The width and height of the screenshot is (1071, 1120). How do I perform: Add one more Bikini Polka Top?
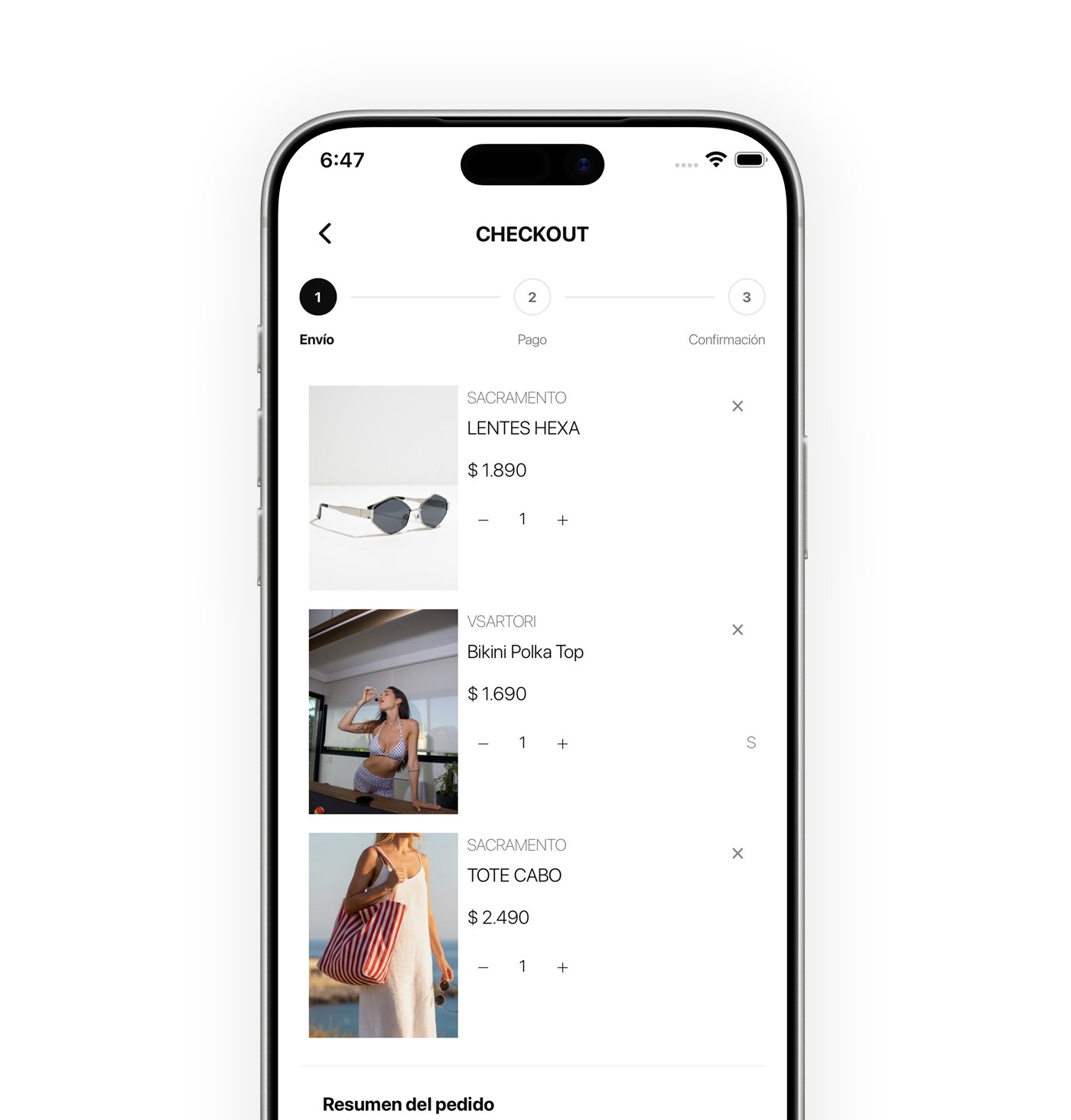tap(562, 744)
